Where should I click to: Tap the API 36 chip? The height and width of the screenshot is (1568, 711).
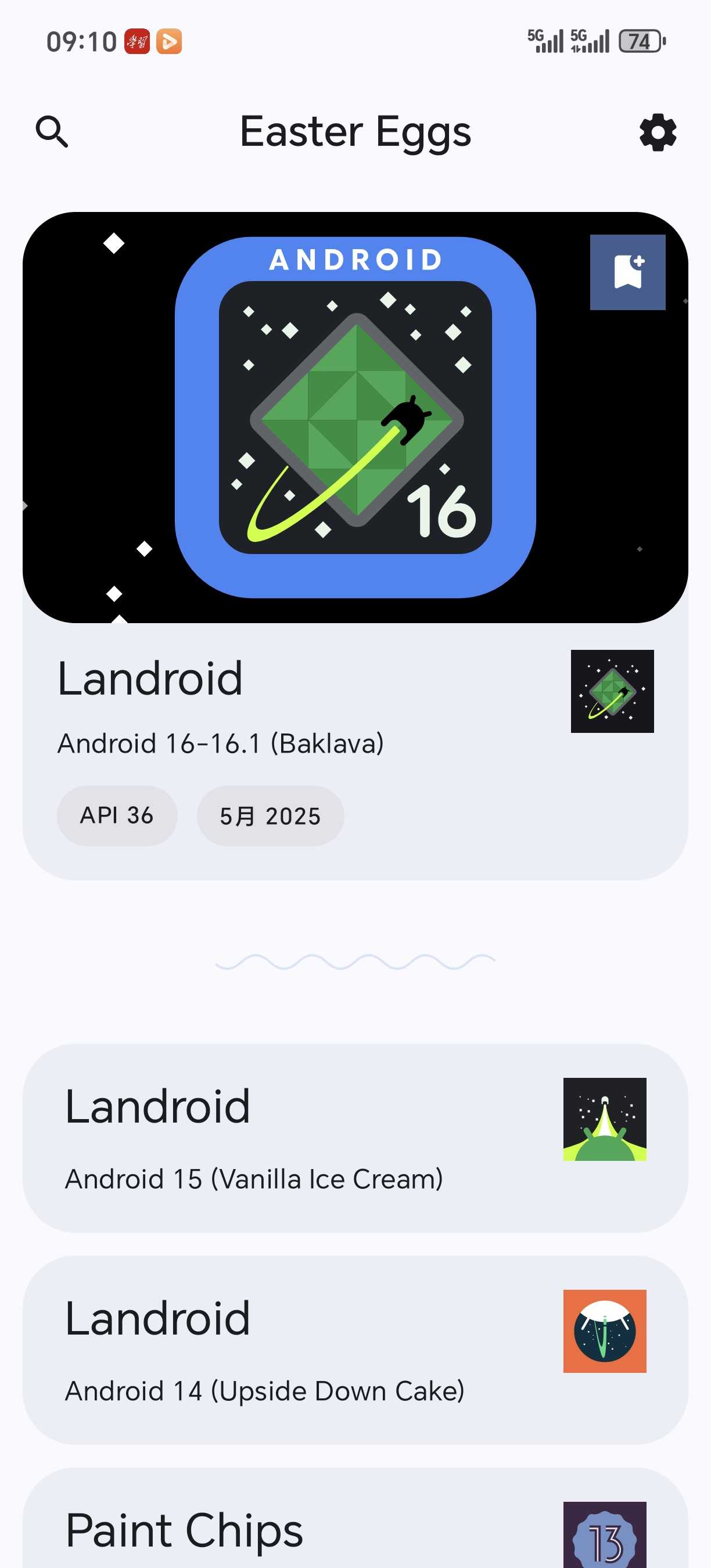pyautogui.click(x=117, y=816)
